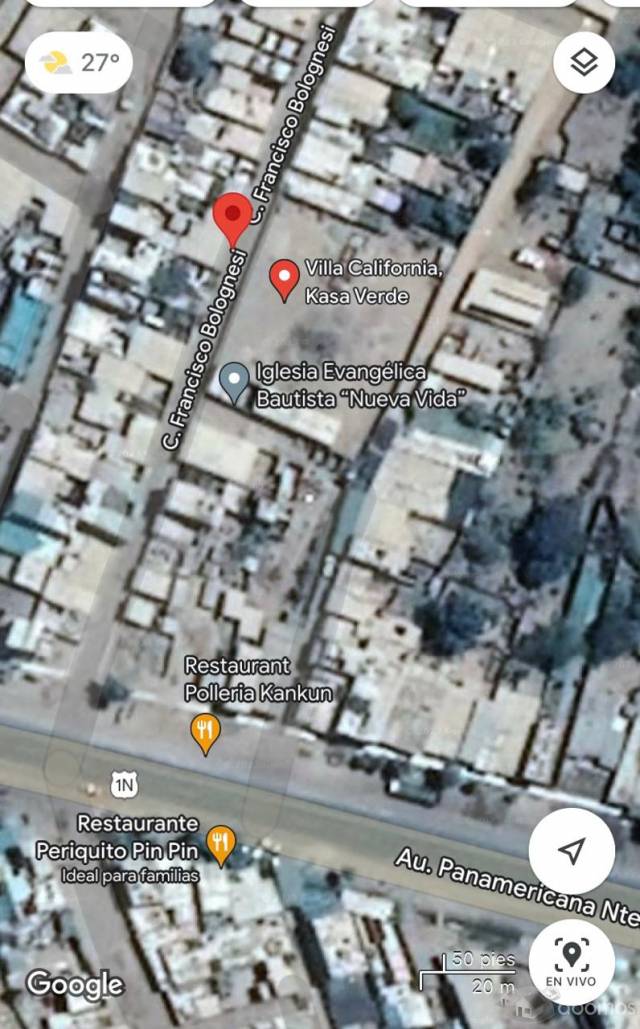Tap the weather chip showing 27°
The height and width of the screenshot is (1029, 640).
tap(79, 63)
